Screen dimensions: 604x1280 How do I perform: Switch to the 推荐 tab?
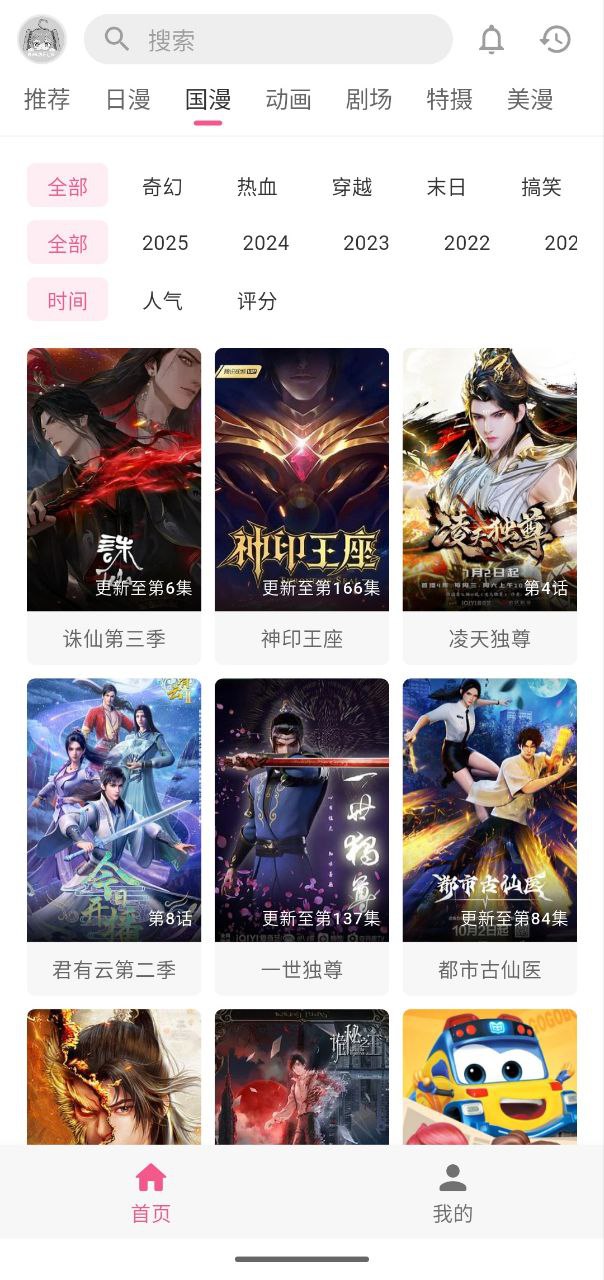pos(47,100)
